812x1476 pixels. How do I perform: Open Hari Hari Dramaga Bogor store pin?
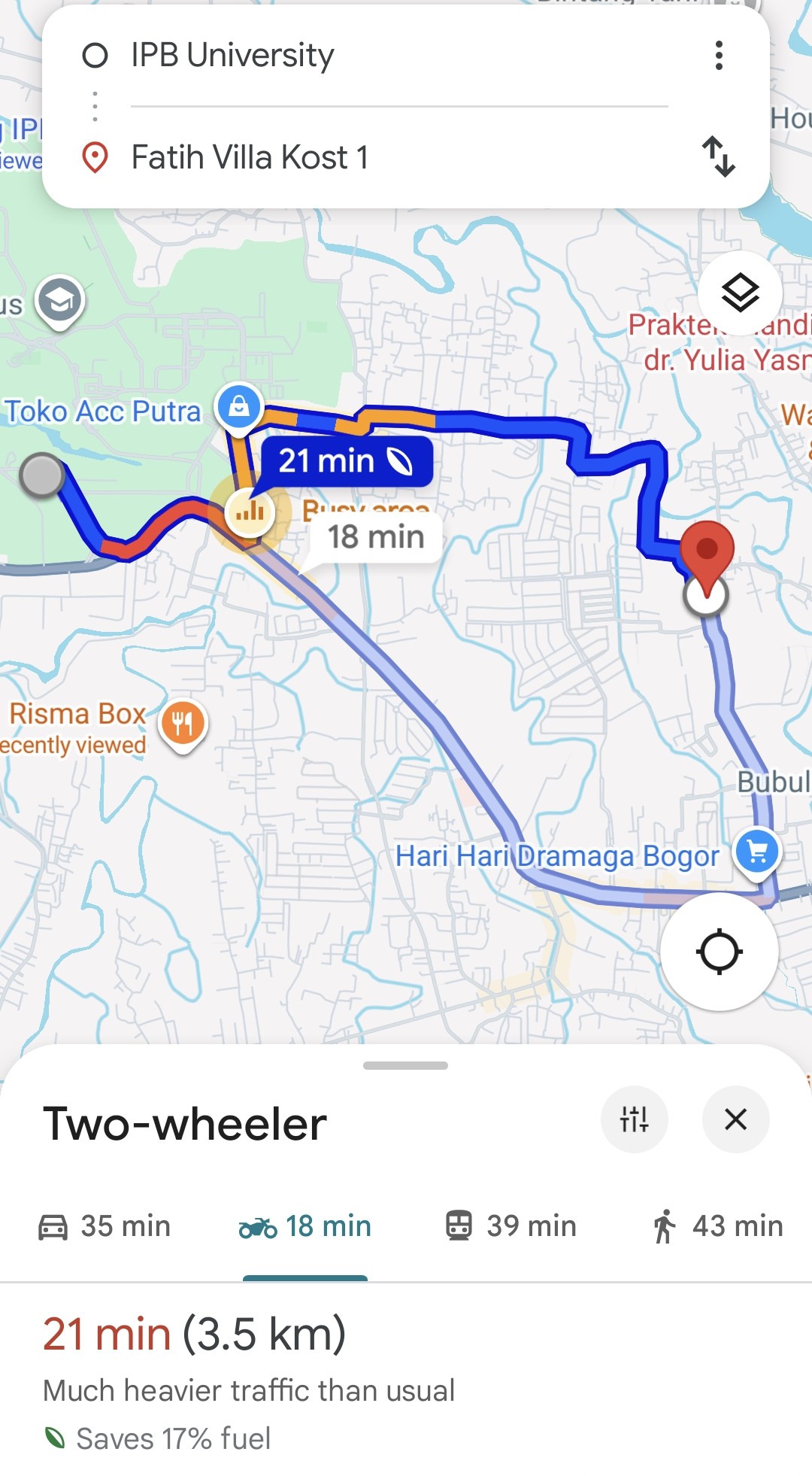[x=757, y=852]
